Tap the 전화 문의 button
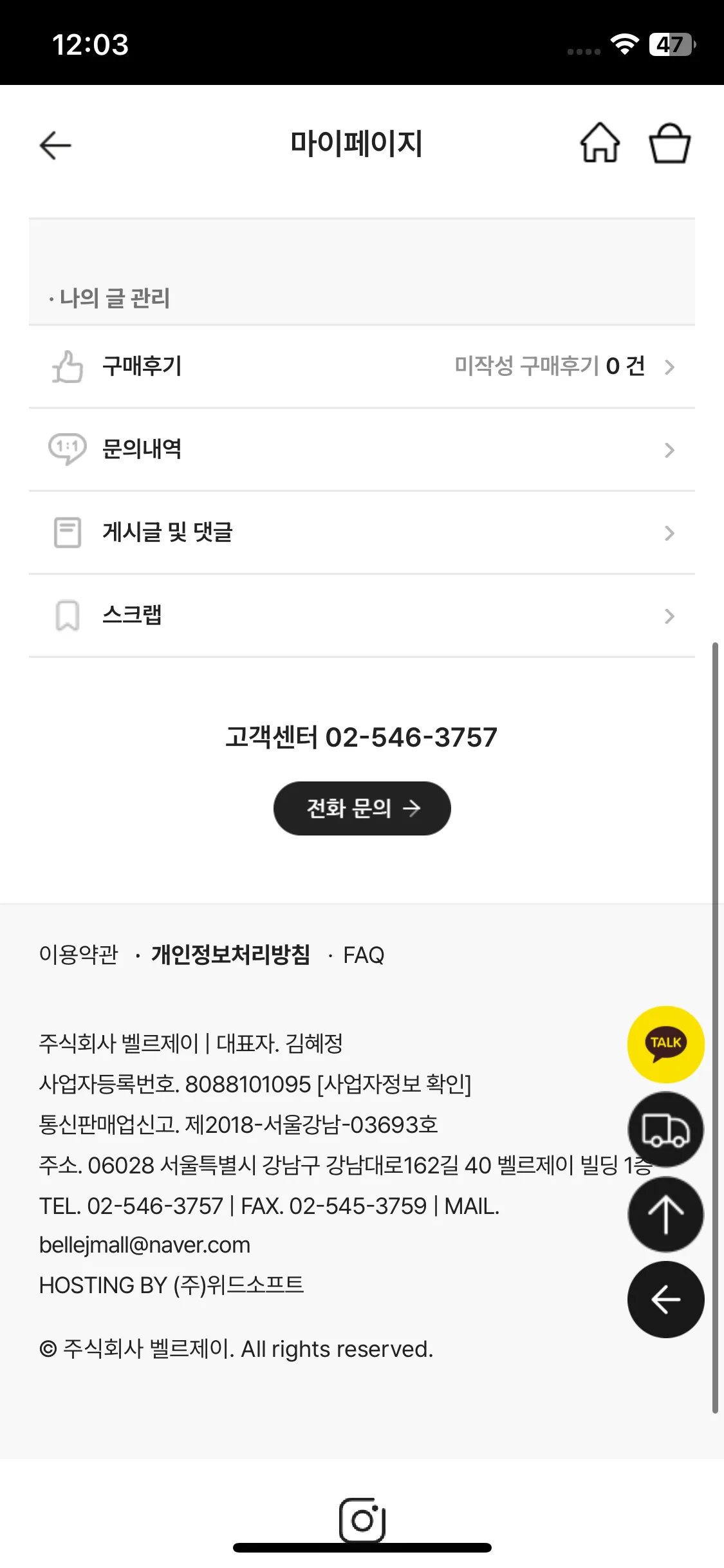The image size is (724, 1568). [362, 808]
